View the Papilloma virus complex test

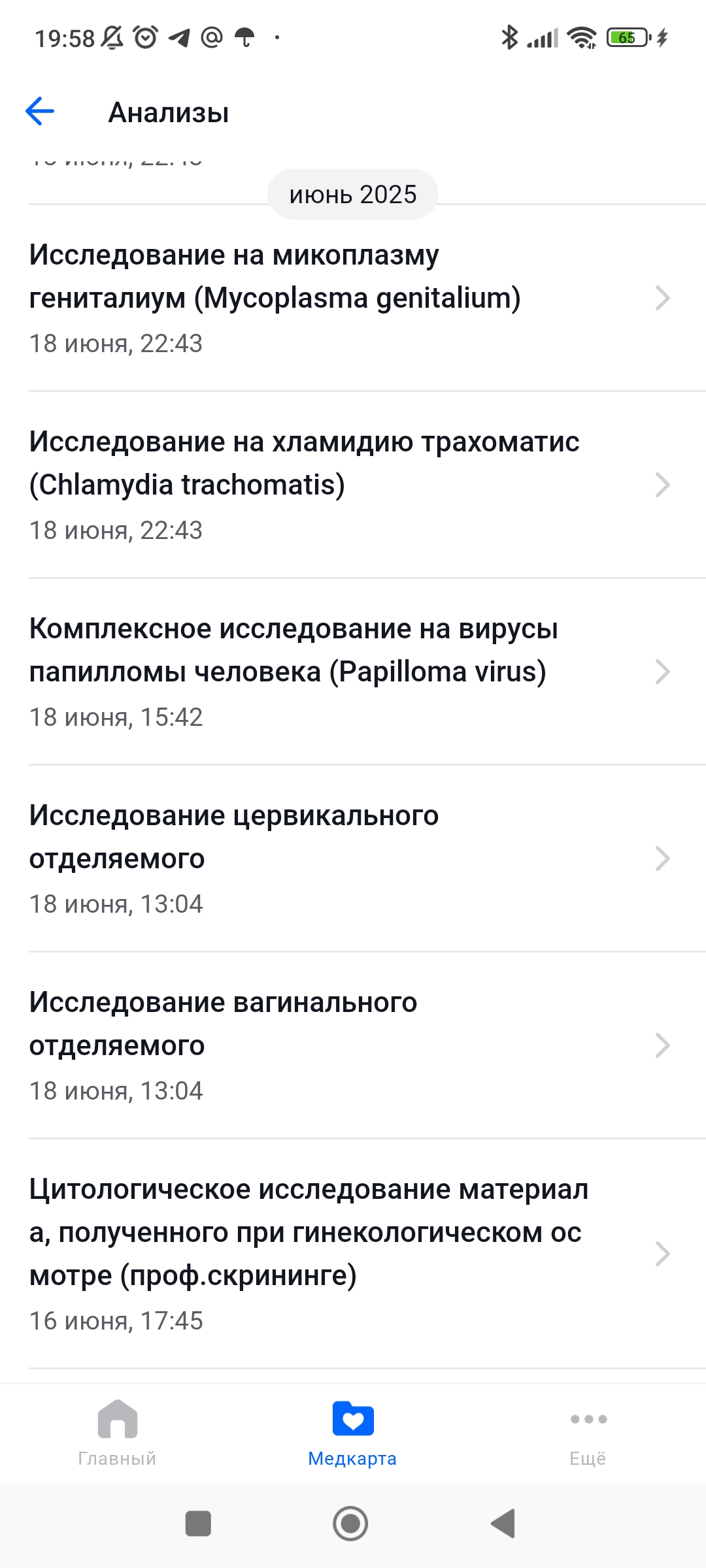point(353,672)
